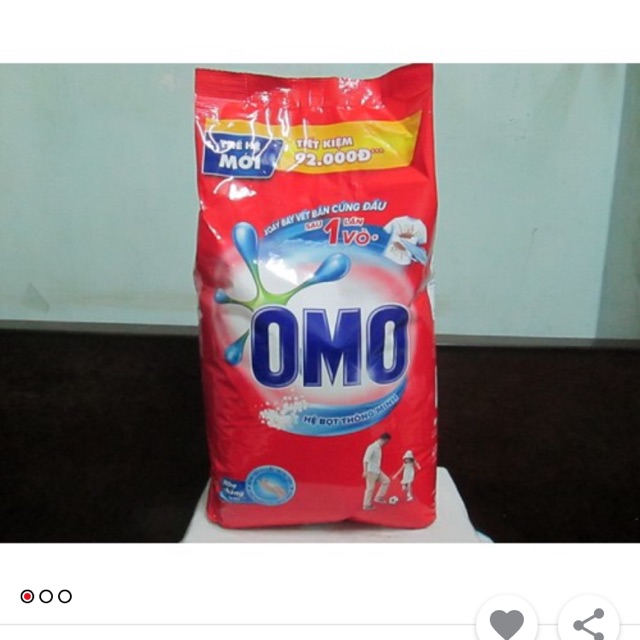This screenshot has height=640, width=640.
Task: Share this OMO product listing
Action: point(588,621)
